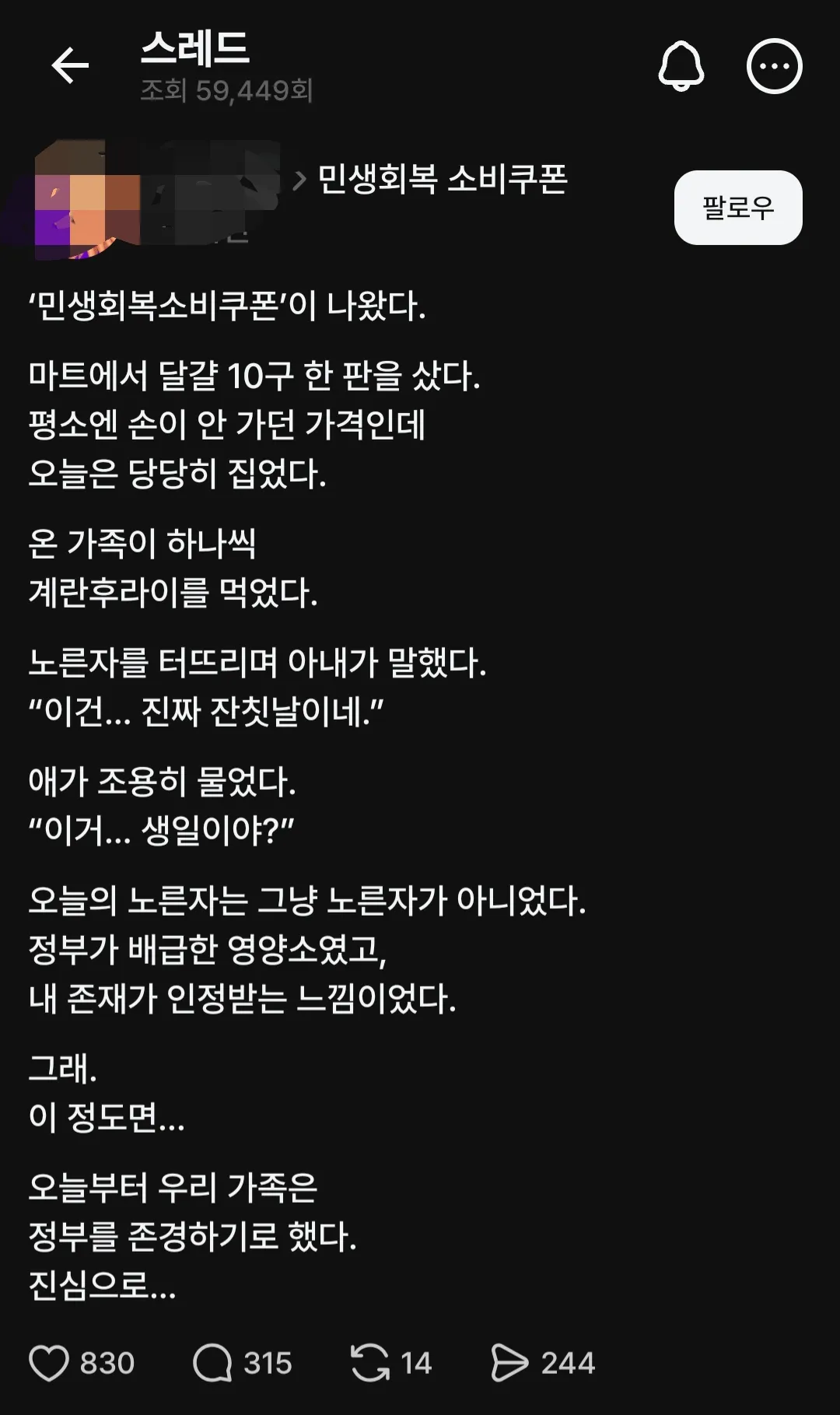Go back using the arrow
The image size is (840, 1415).
point(70,65)
